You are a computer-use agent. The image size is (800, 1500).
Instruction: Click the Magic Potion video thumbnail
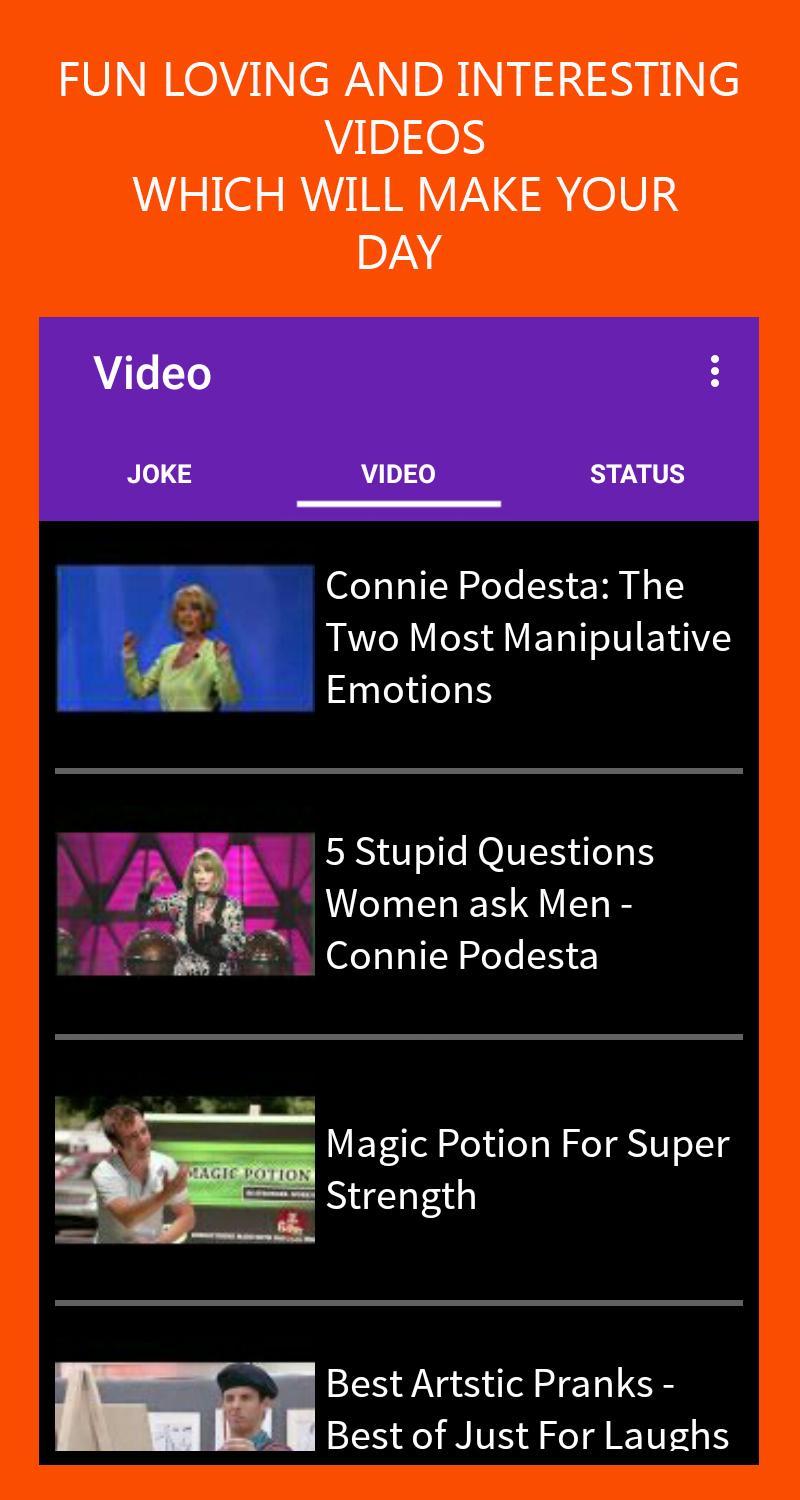click(185, 1168)
